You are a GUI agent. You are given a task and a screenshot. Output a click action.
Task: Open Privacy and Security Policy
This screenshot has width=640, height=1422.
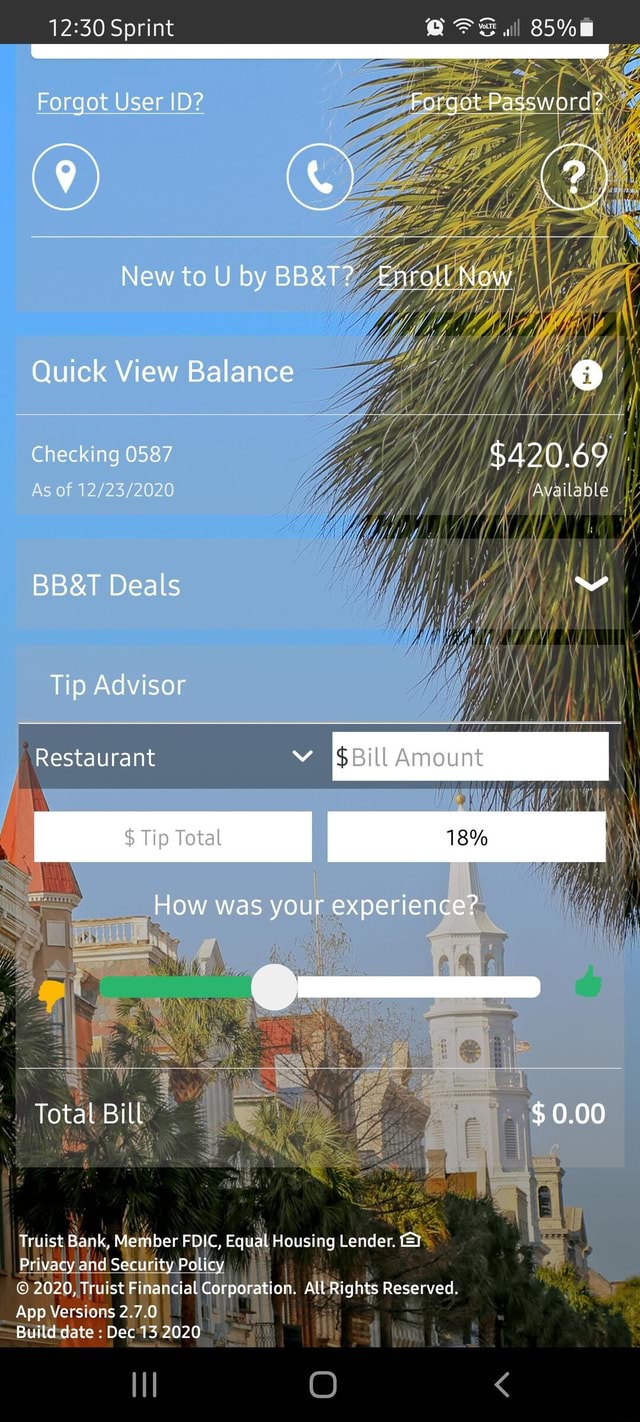(121, 1264)
